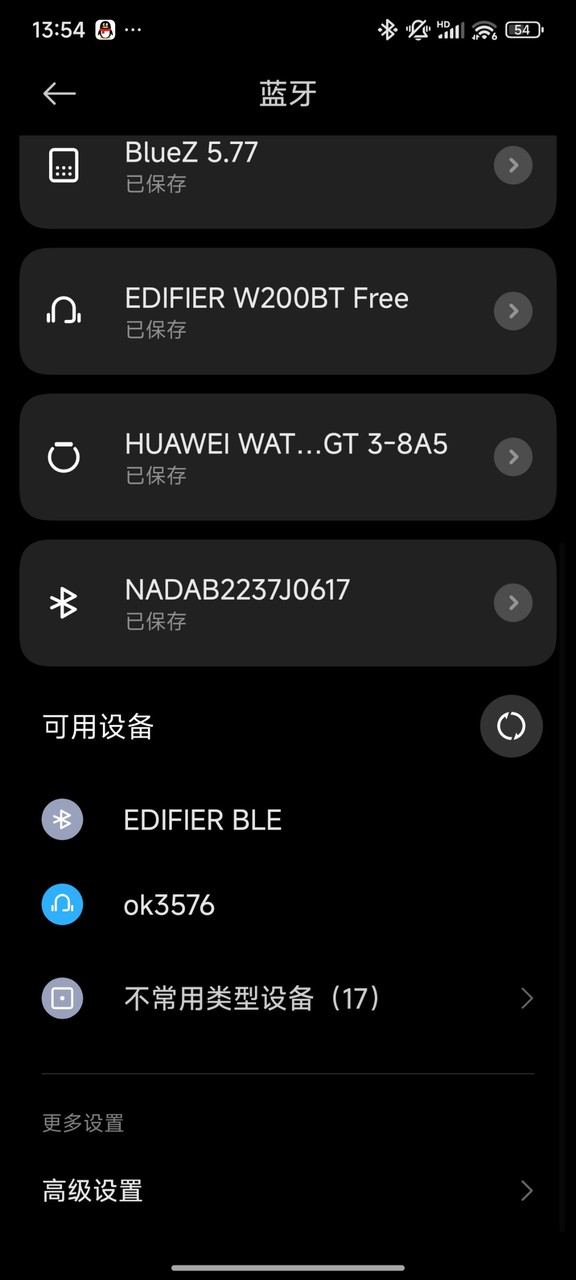This screenshot has width=576, height=1280.
Task: Connect to saved device NADAB2237J0617
Action: point(288,603)
